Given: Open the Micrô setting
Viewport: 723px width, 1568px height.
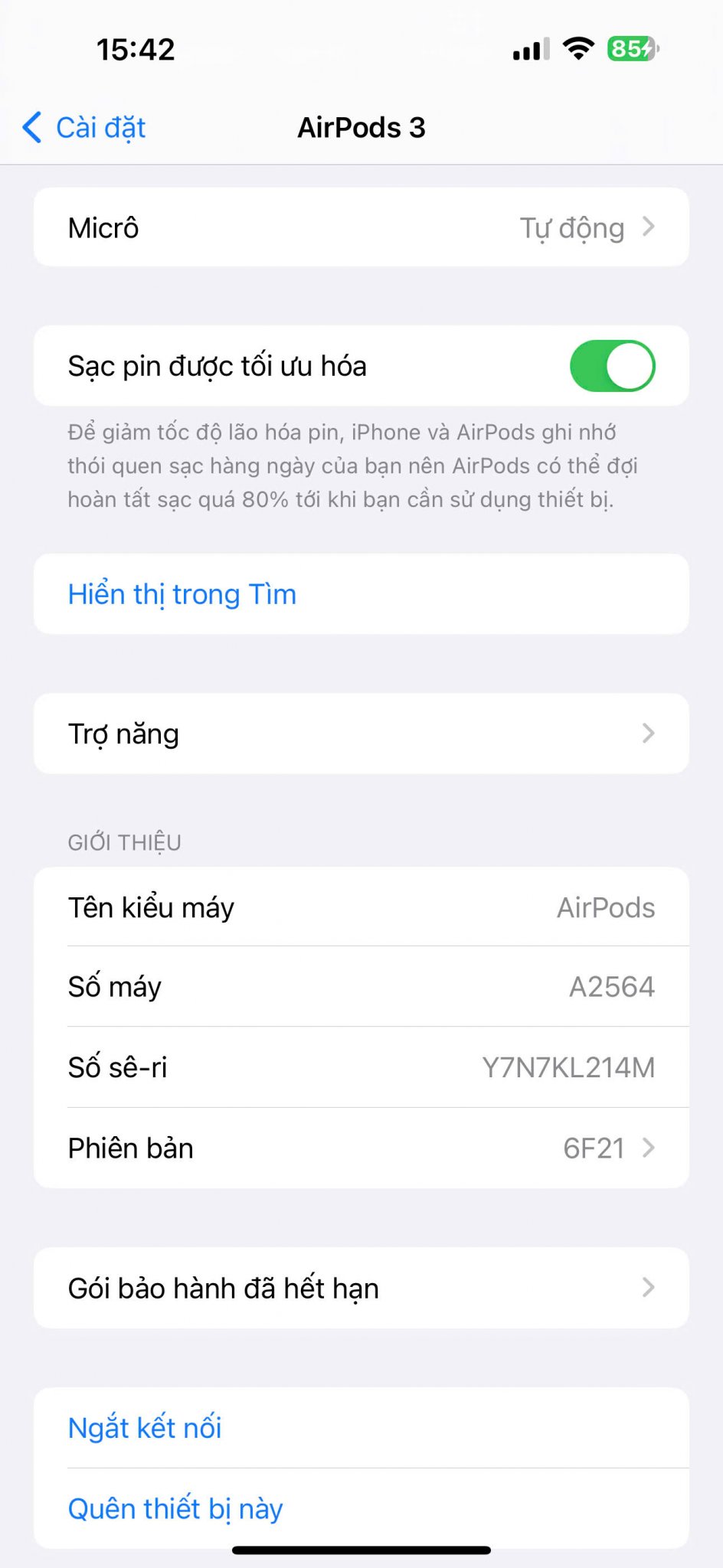Looking at the screenshot, I should (361, 227).
